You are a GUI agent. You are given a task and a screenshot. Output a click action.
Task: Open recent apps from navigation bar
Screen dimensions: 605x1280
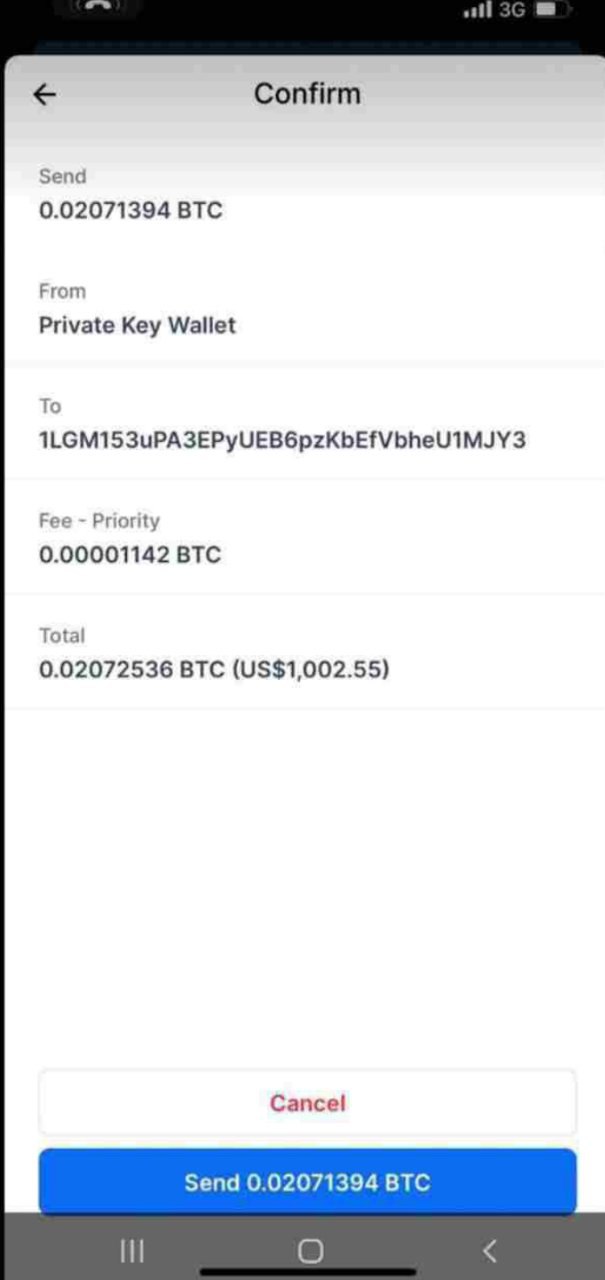[132, 1251]
